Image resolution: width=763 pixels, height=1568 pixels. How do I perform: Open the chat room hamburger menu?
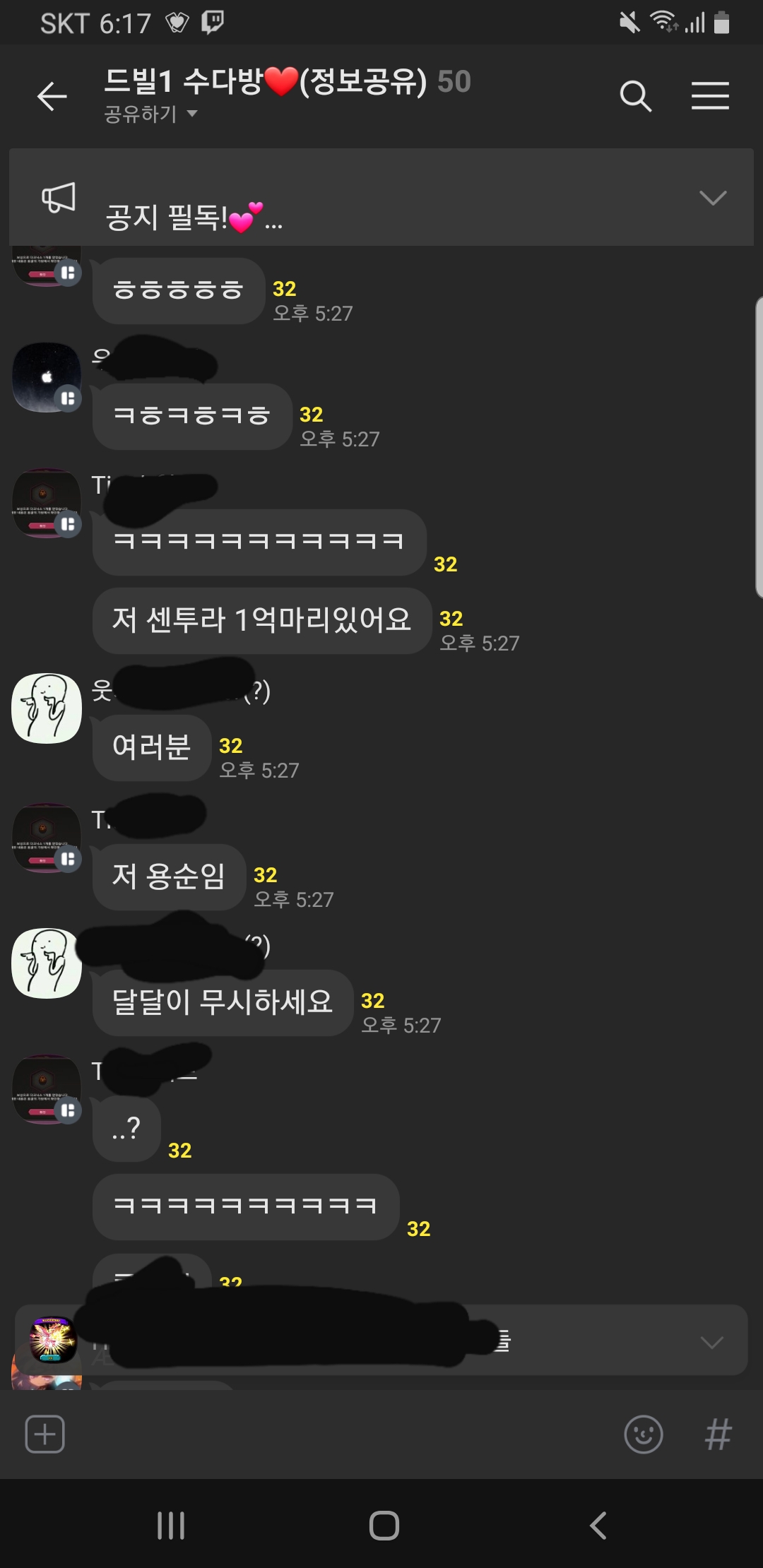point(709,97)
